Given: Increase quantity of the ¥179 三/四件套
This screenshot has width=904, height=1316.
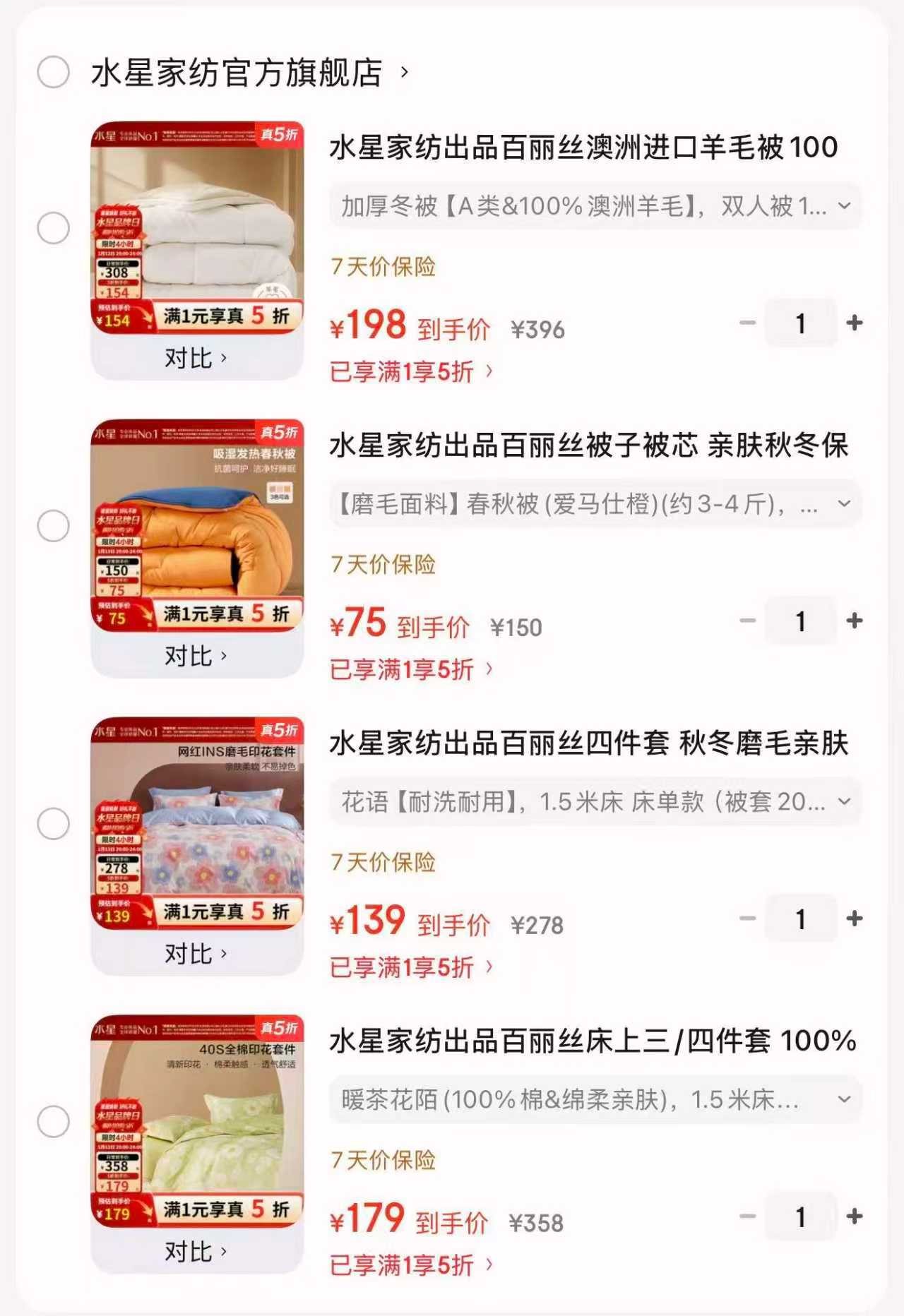Looking at the screenshot, I should (x=855, y=1217).
